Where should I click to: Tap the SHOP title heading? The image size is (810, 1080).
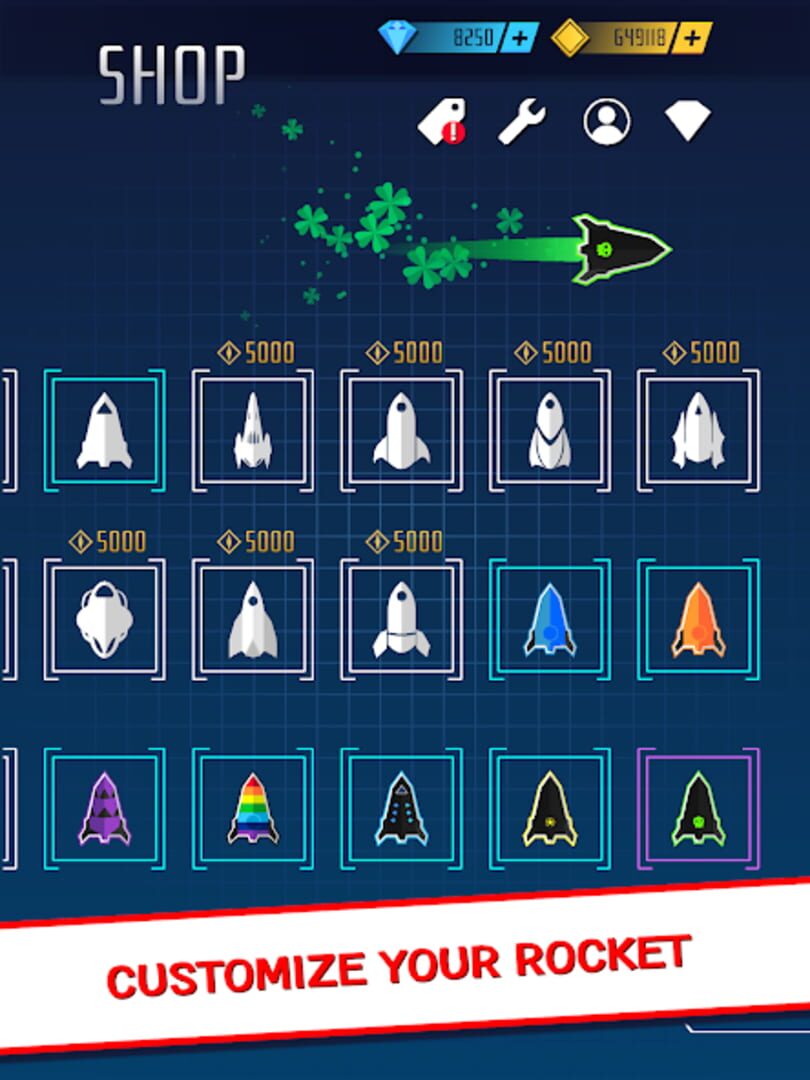[169, 68]
